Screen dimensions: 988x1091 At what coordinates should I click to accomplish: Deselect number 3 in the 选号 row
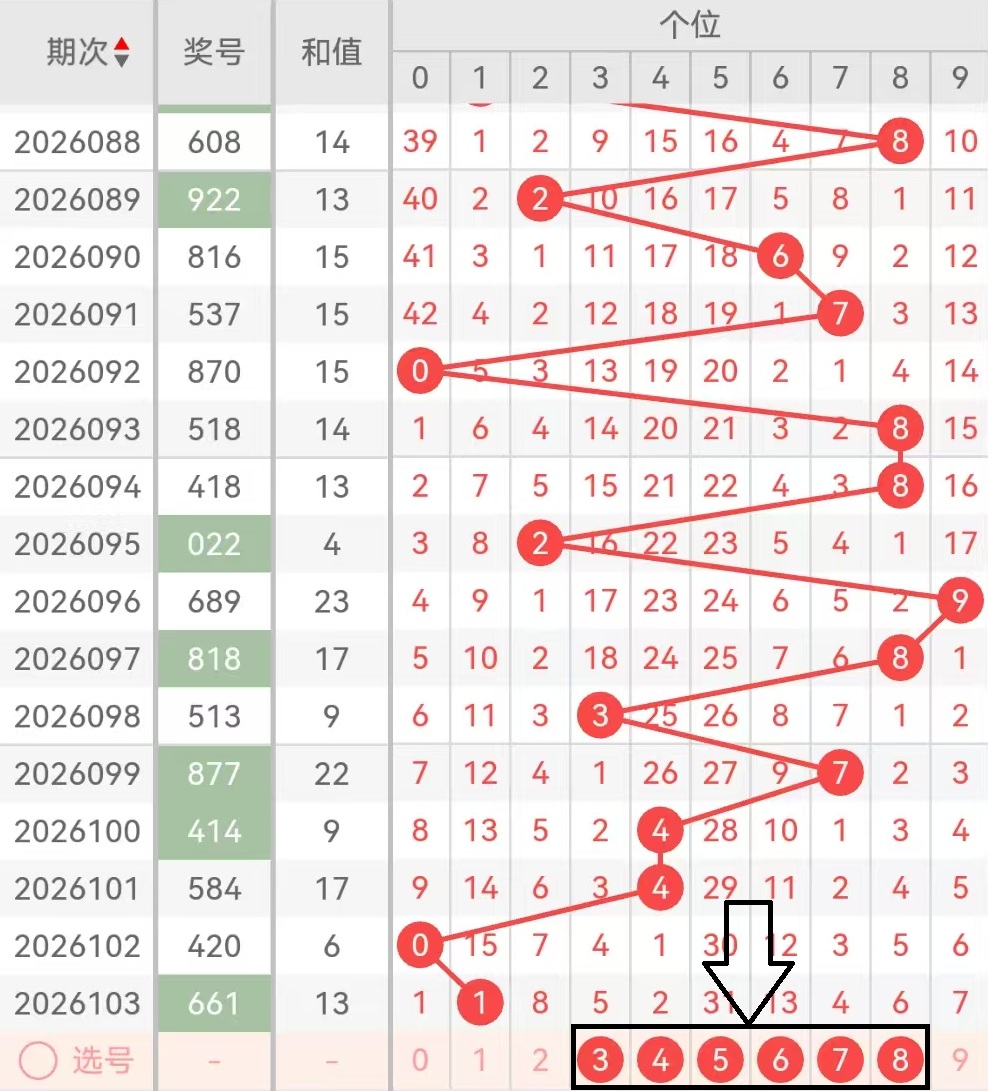pos(600,1060)
